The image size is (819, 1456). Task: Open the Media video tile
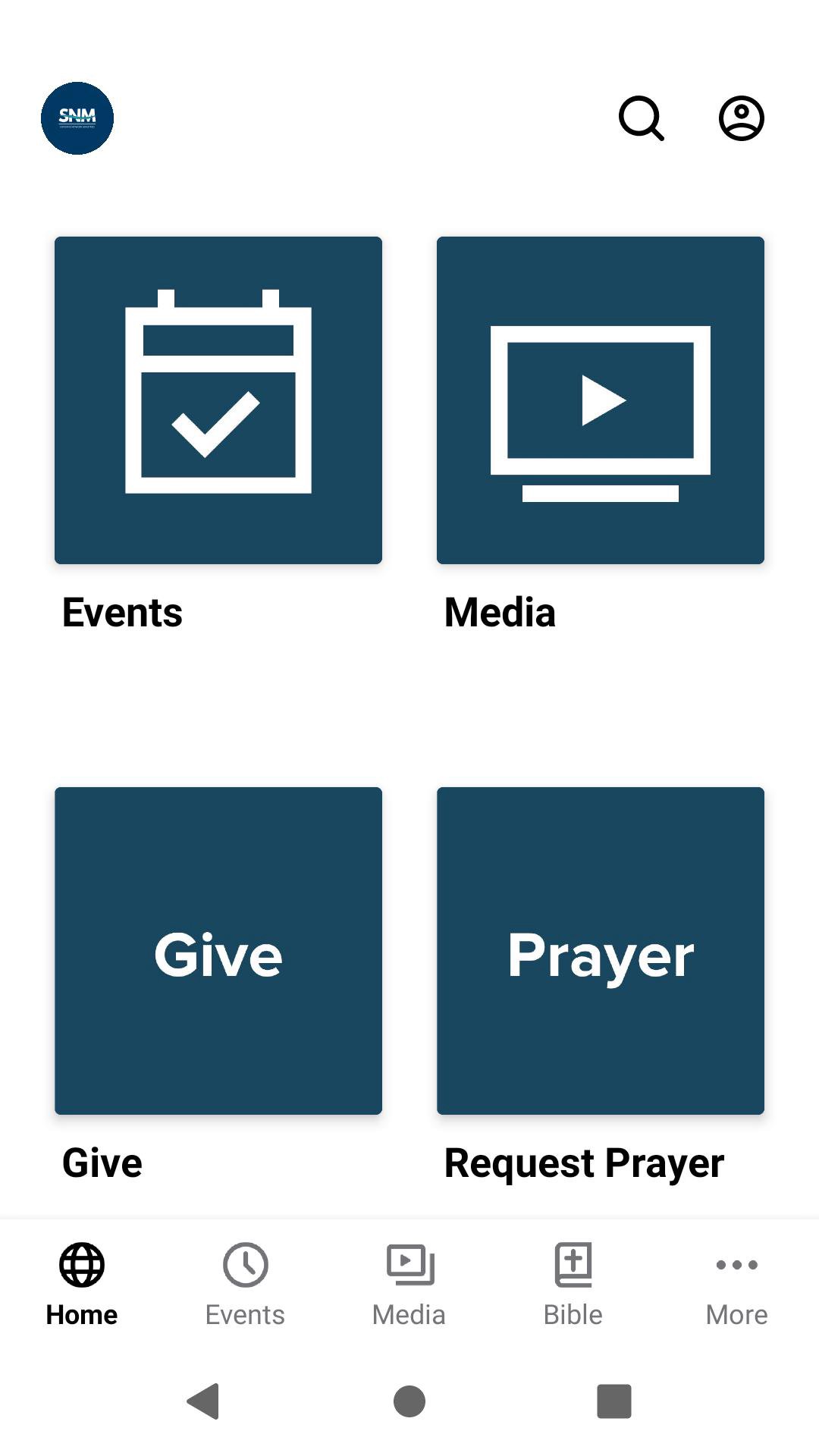coord(601,400)
